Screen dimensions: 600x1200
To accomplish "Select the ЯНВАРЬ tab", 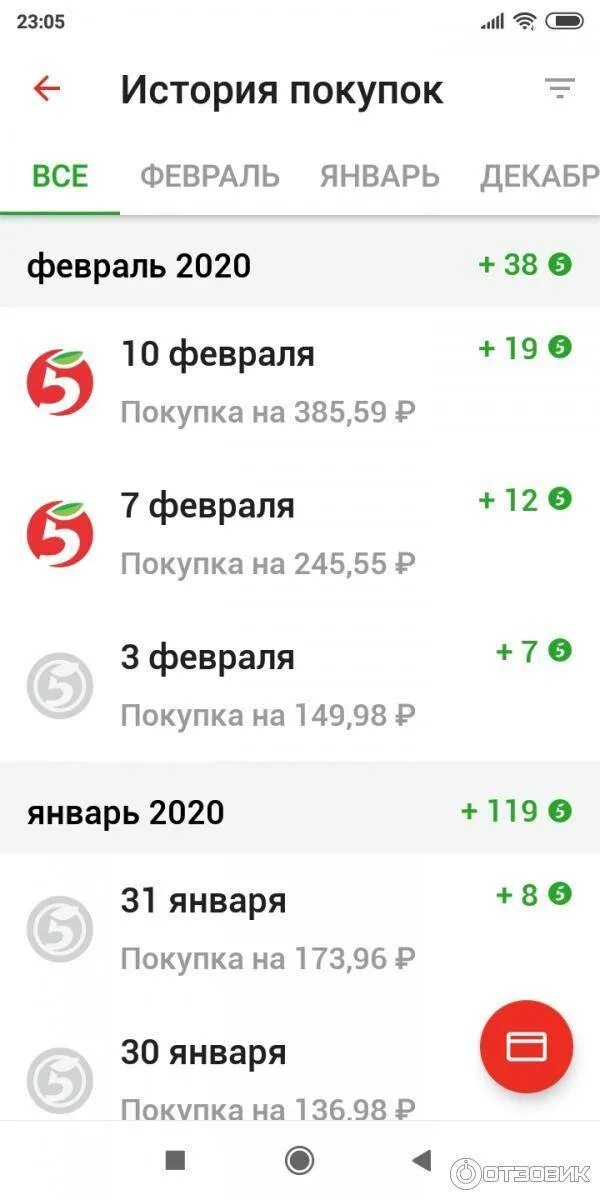I will 380,177.
